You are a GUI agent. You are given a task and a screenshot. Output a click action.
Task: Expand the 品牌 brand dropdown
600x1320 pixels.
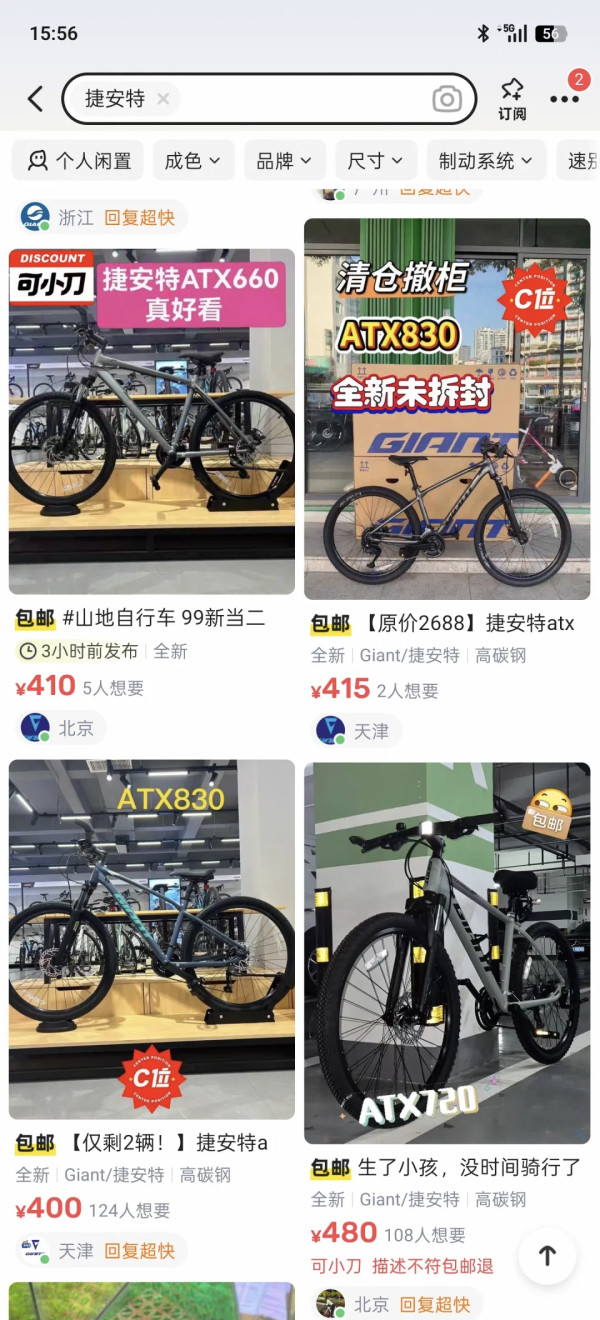tap(284, 160)
